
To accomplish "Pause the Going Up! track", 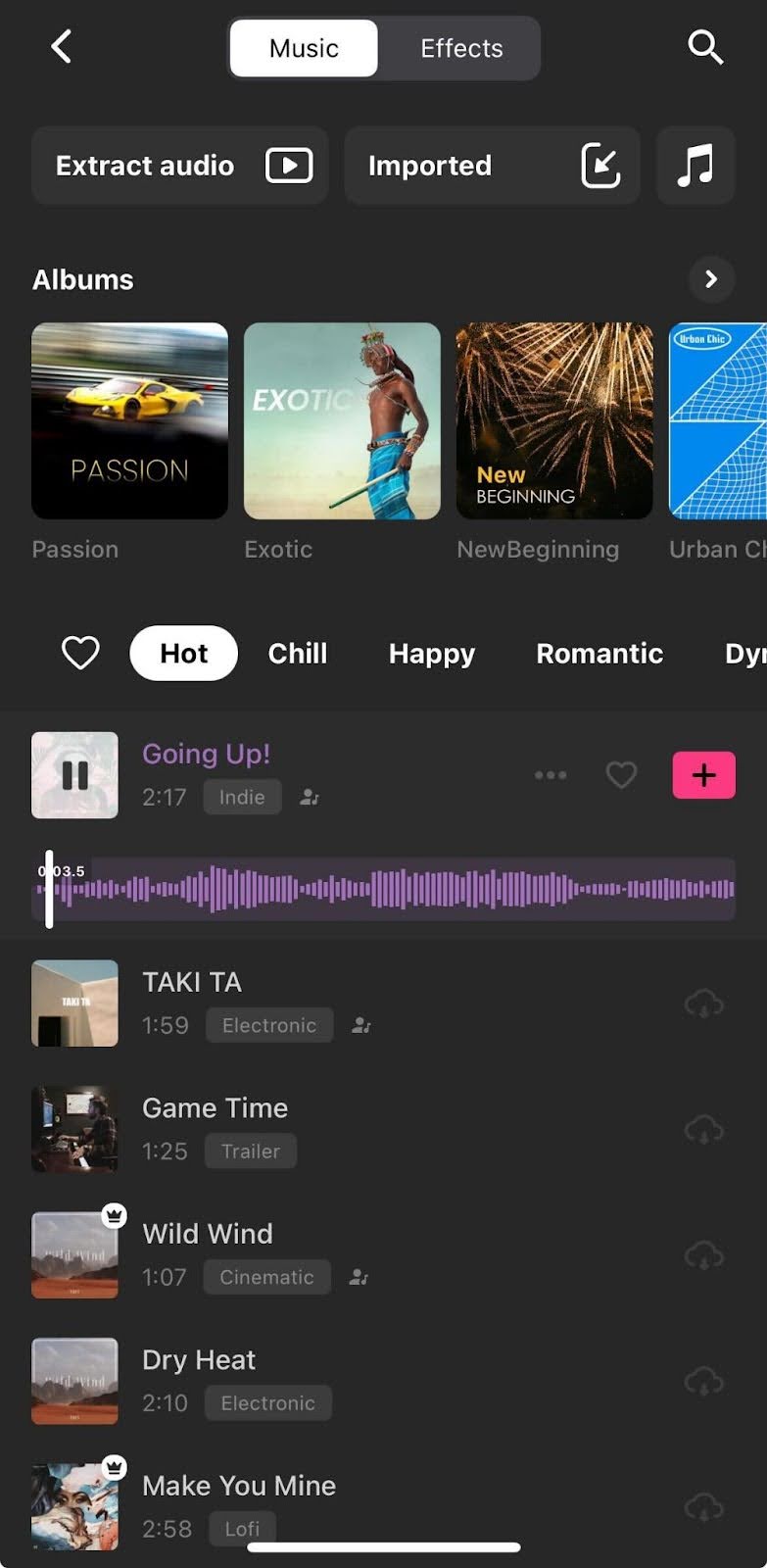I will (x=74, y=775).
